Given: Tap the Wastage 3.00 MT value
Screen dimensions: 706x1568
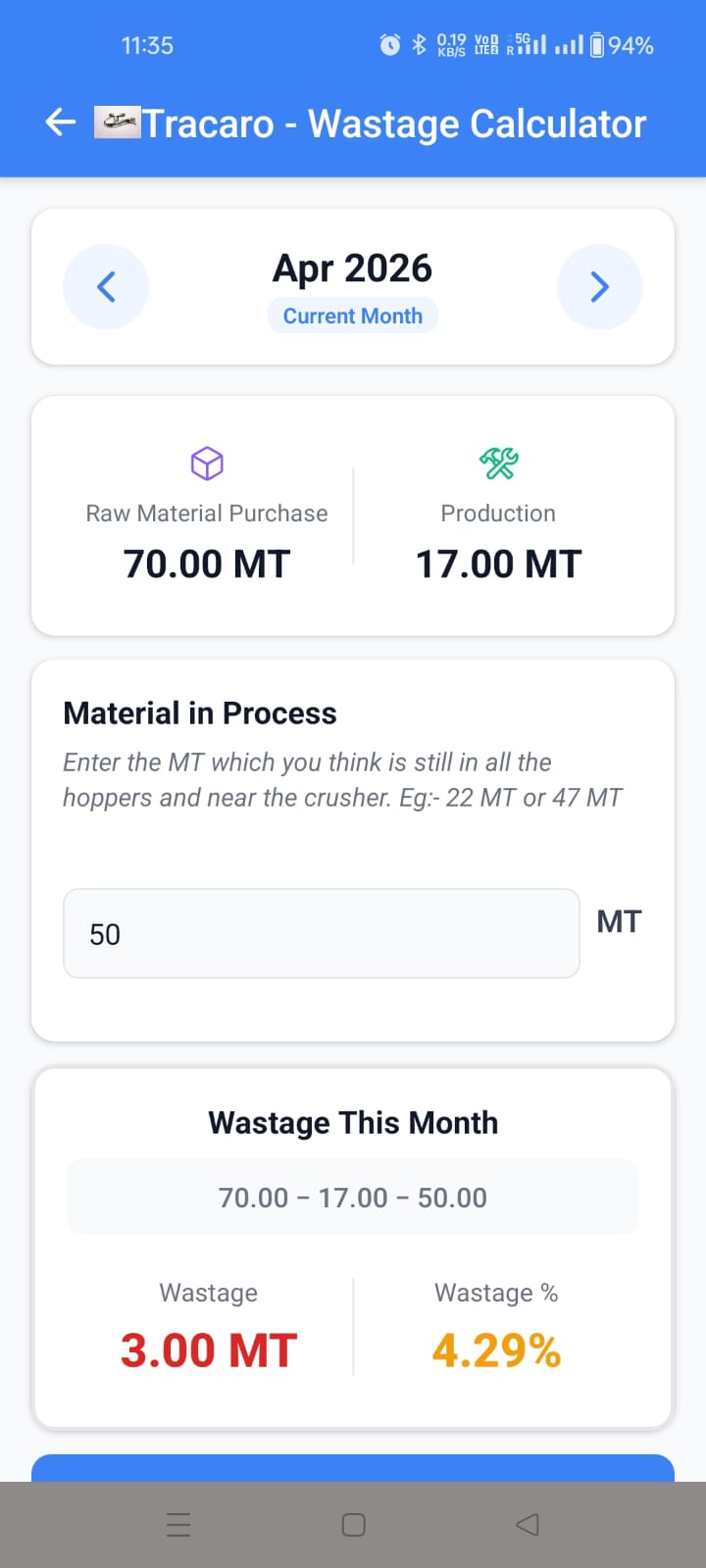Looking at the screenshot, I should 208,1349.
